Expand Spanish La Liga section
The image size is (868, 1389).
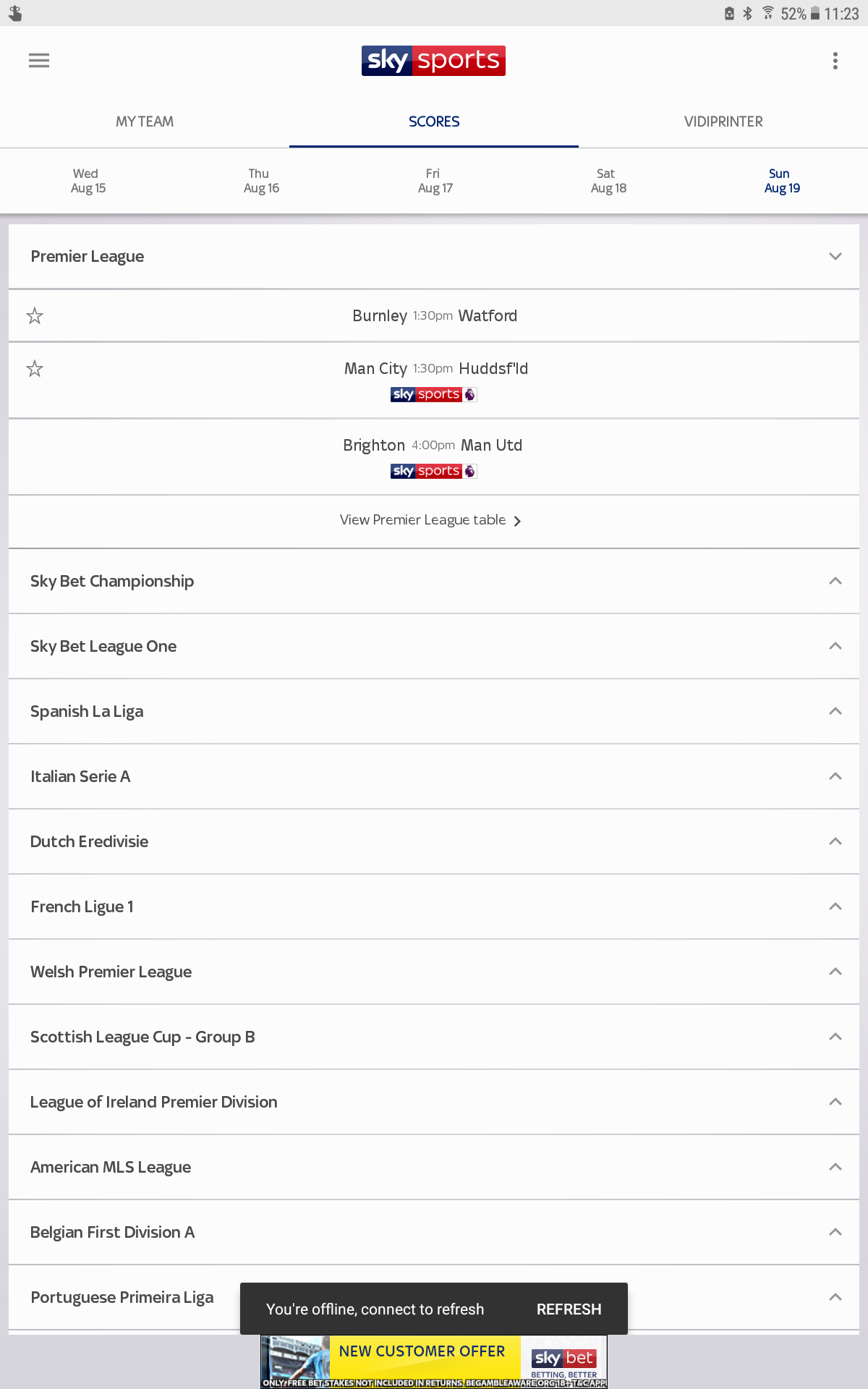(x=434, y=711)
